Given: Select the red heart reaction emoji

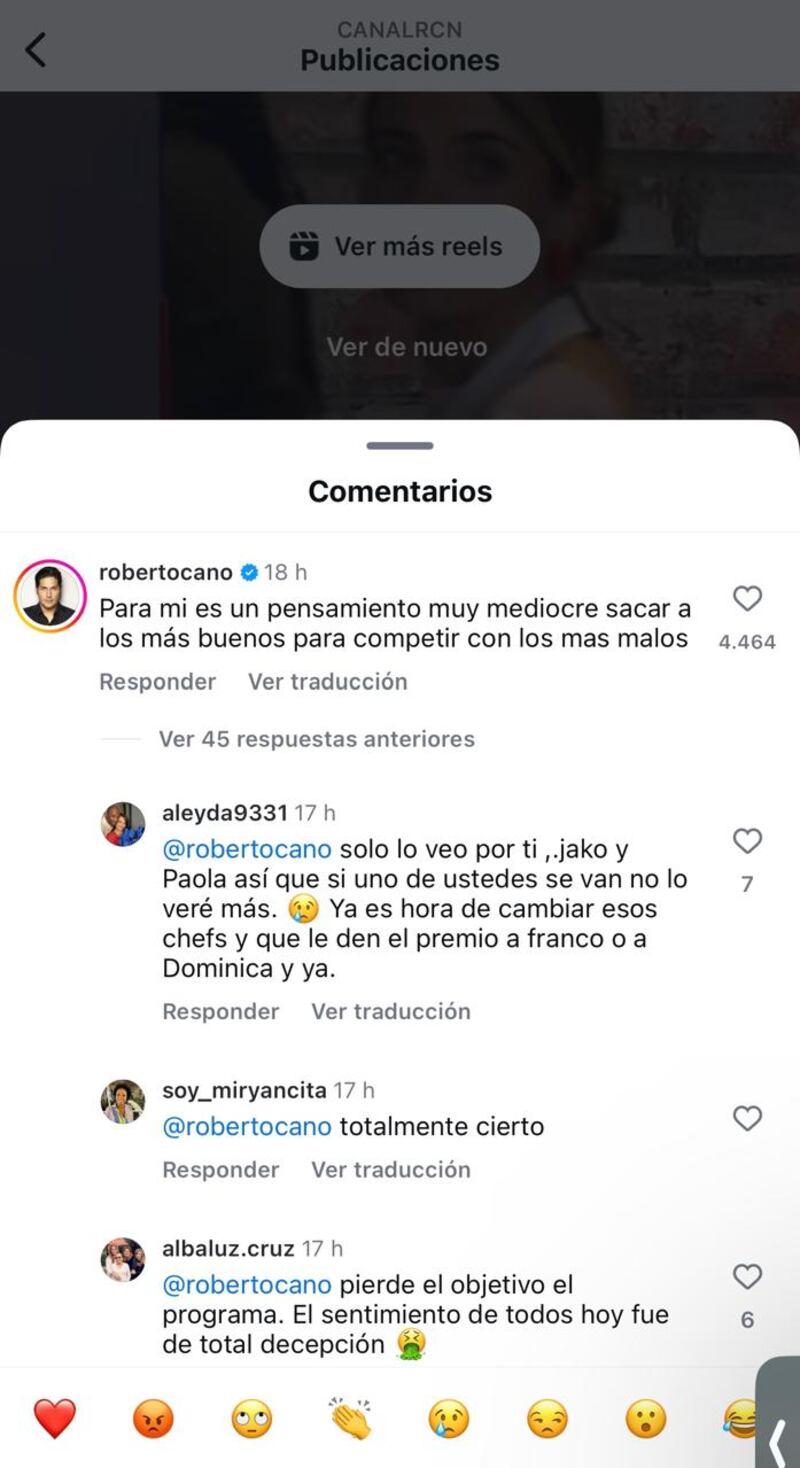Looking at the screenshot, I should [x=56, y=1417].
